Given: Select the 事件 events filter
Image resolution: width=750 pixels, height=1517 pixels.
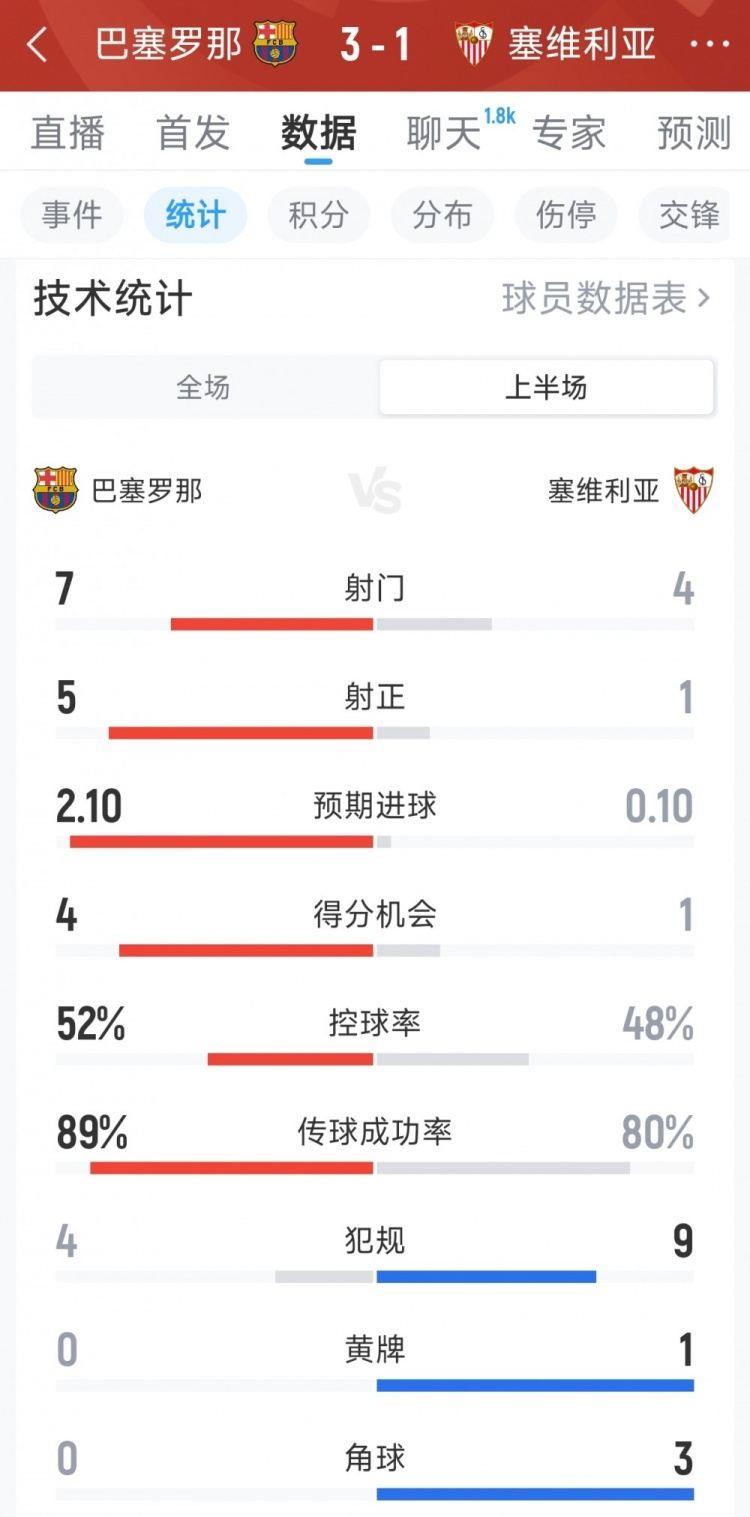Looking at the screenshot, I should pos(71,214).
